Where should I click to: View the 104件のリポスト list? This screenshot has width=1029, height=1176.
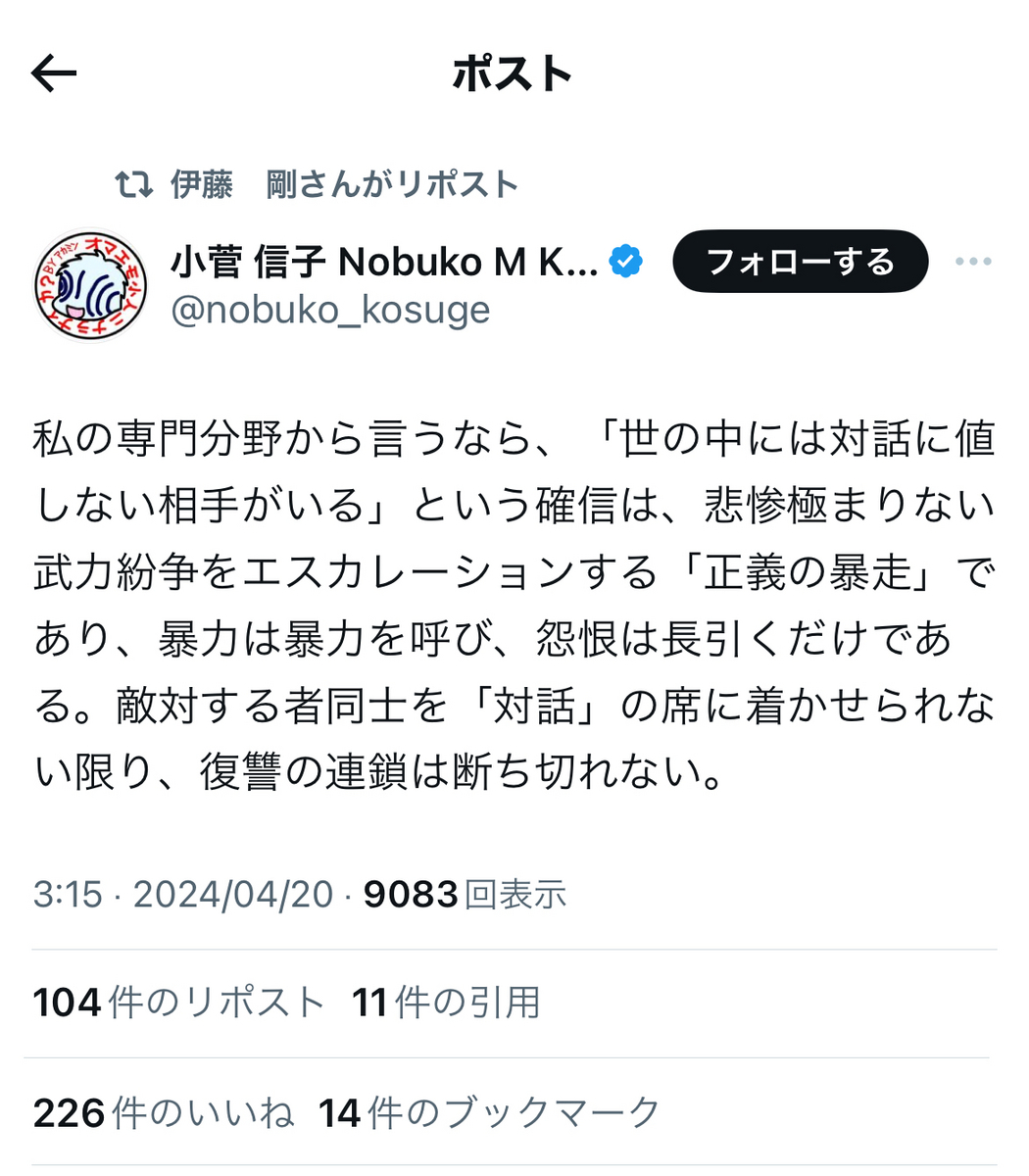[178, 1003]
